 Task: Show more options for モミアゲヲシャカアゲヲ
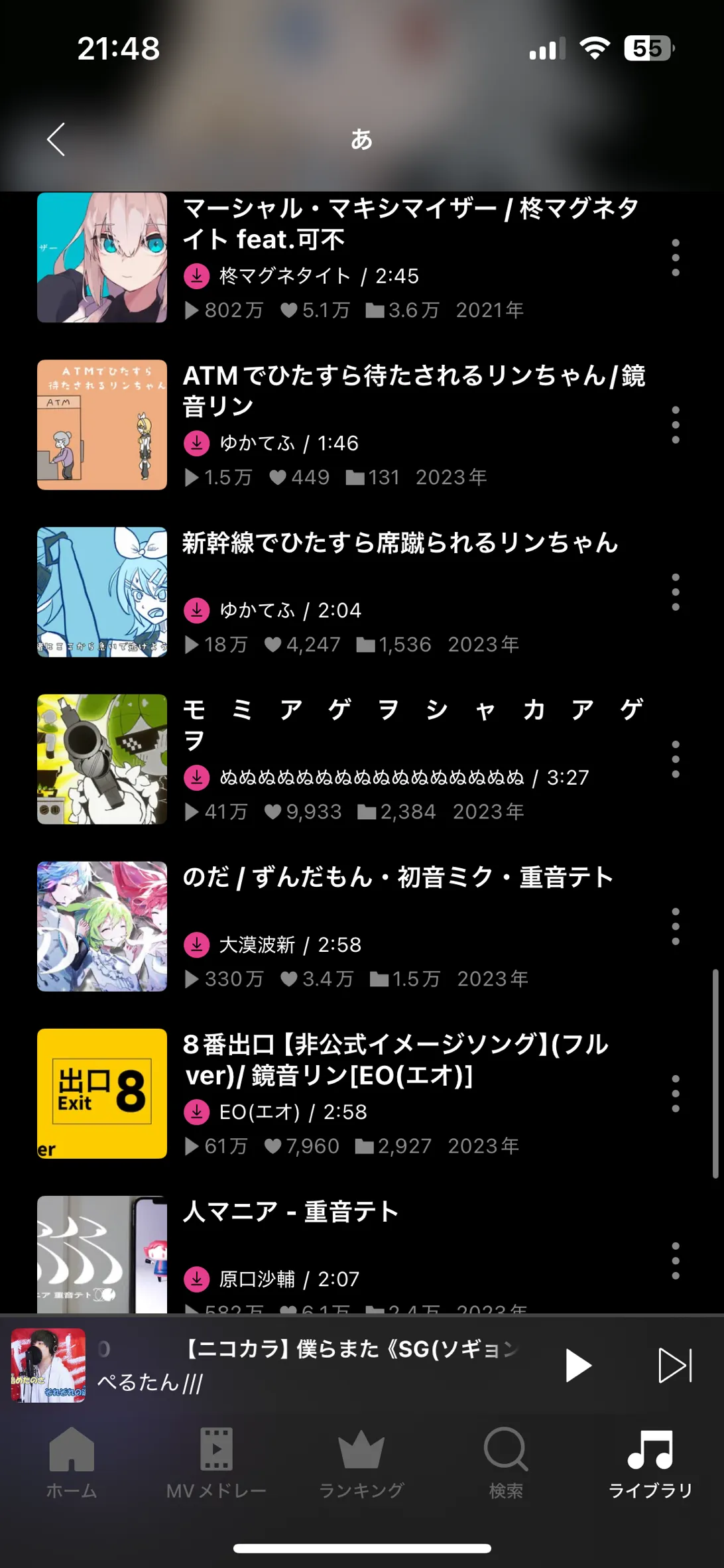(x=675, y=759)
